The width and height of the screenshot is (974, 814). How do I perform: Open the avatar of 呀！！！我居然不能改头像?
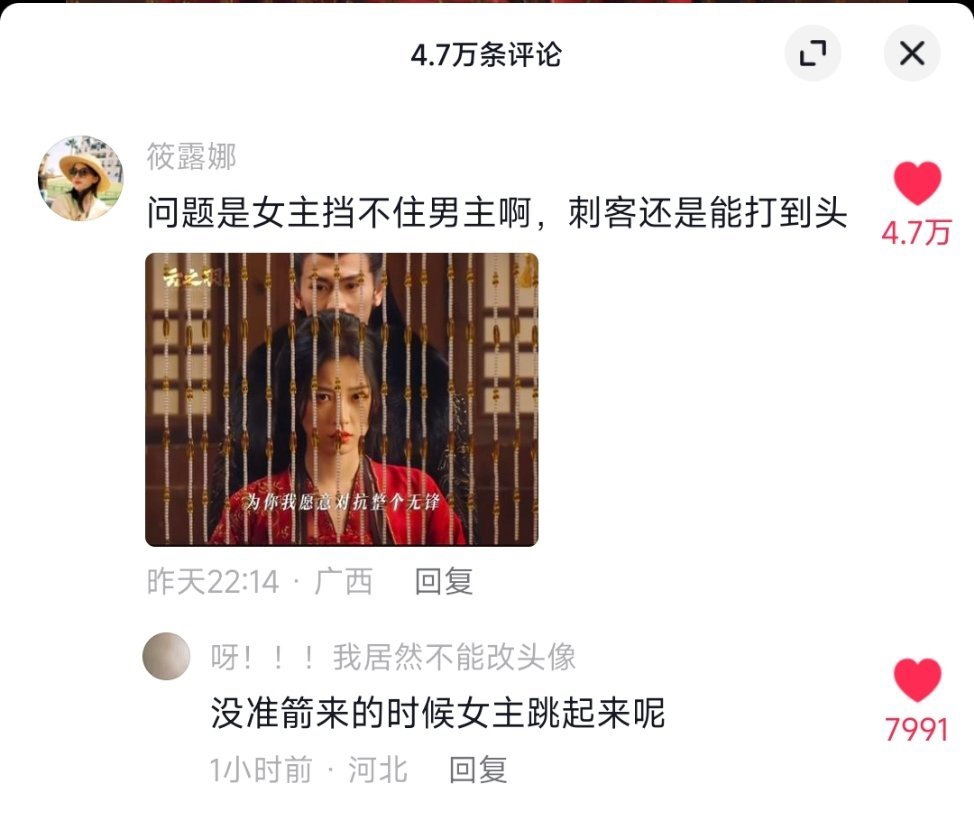click(166, 656)
